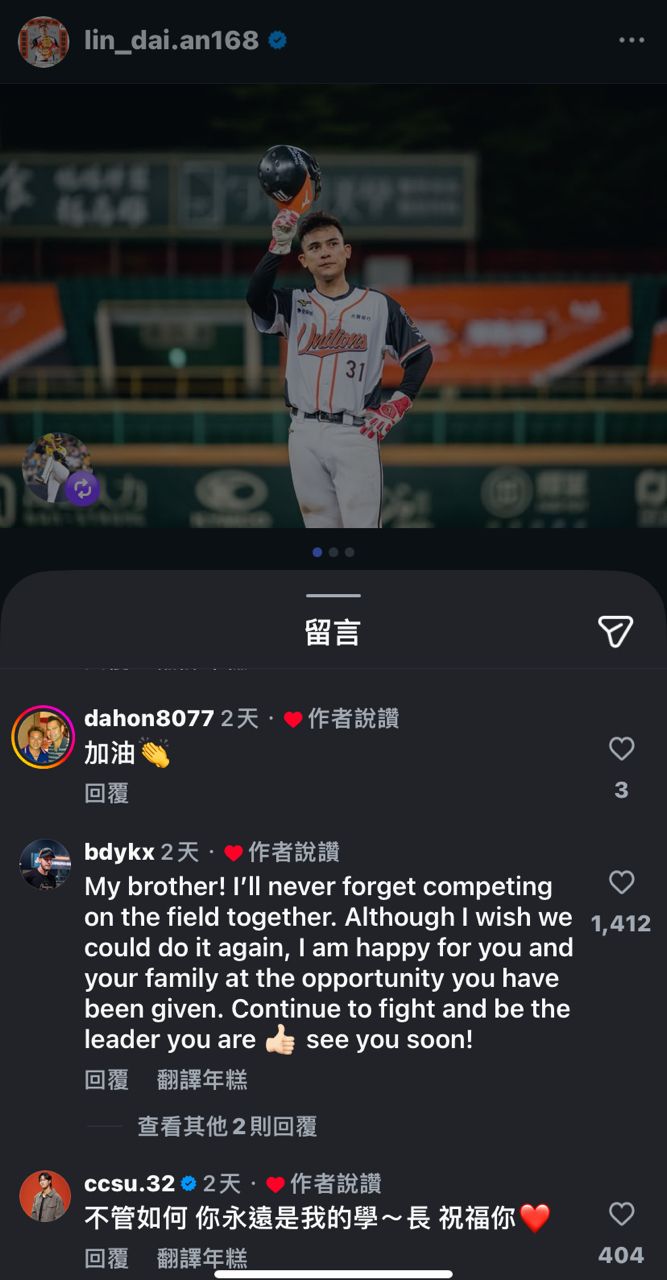Screen dimensions: 667x1280
Task: Translate bdykx's comment with 翻譯年糕
Action: click(202, 1080)
